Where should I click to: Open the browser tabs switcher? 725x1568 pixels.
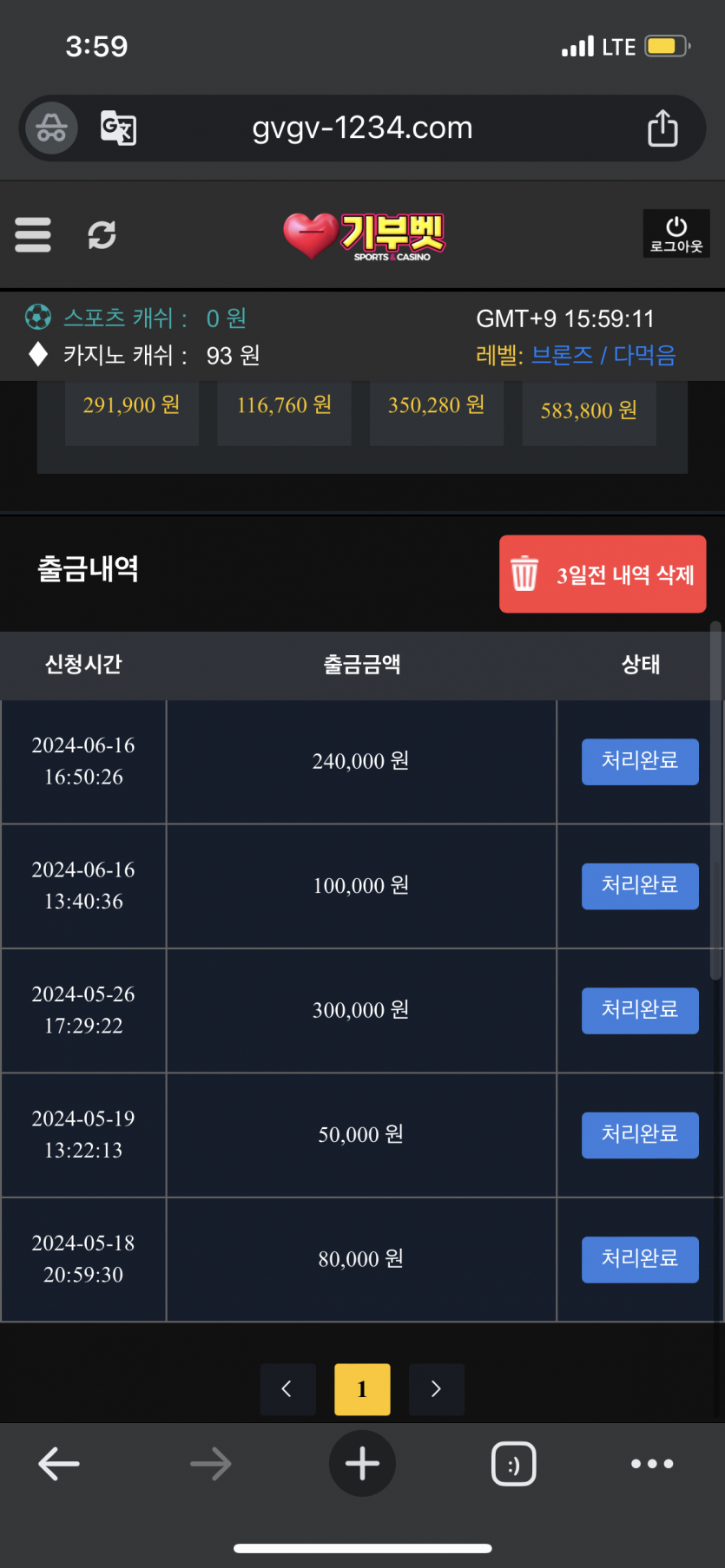[x=513, y=1464]
